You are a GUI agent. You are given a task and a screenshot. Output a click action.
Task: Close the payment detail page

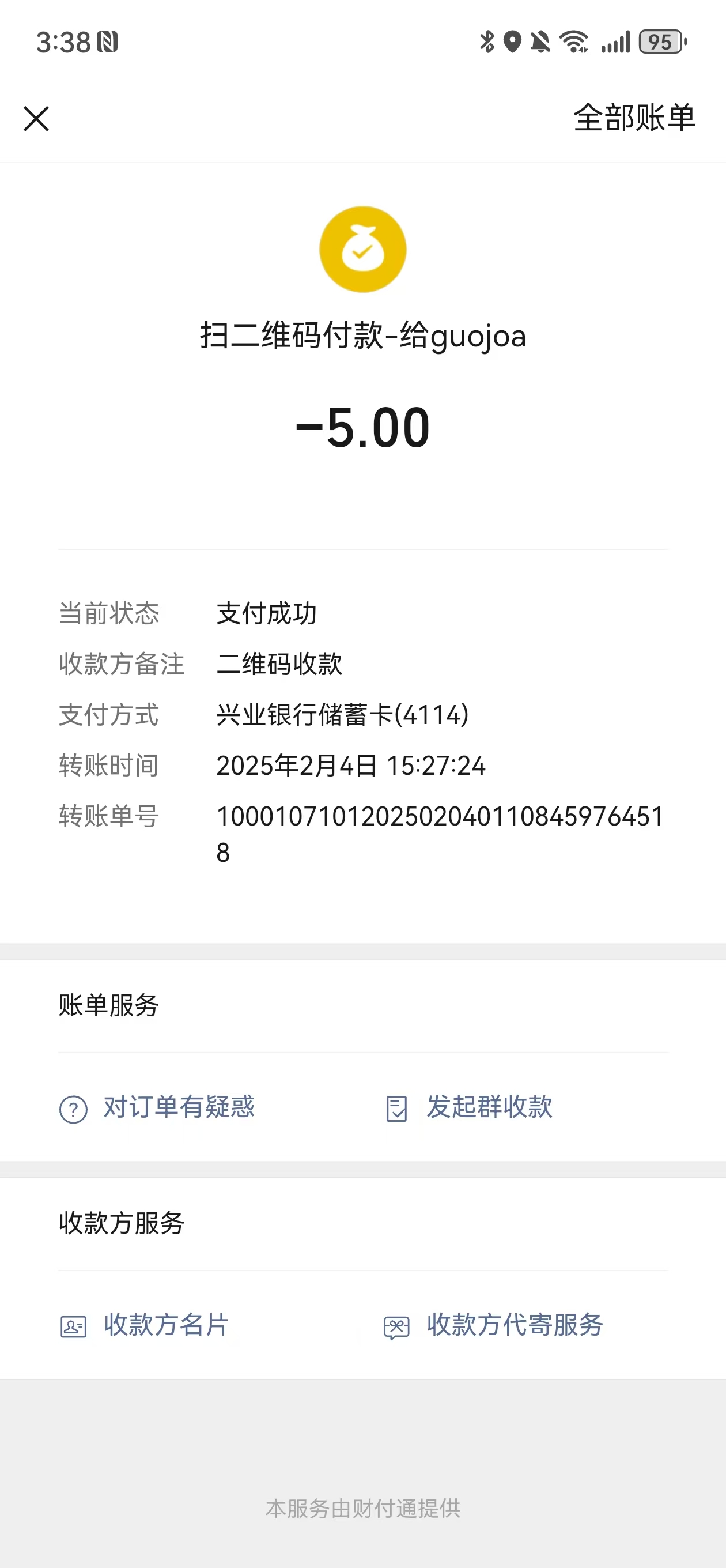(x=36, y=118)
